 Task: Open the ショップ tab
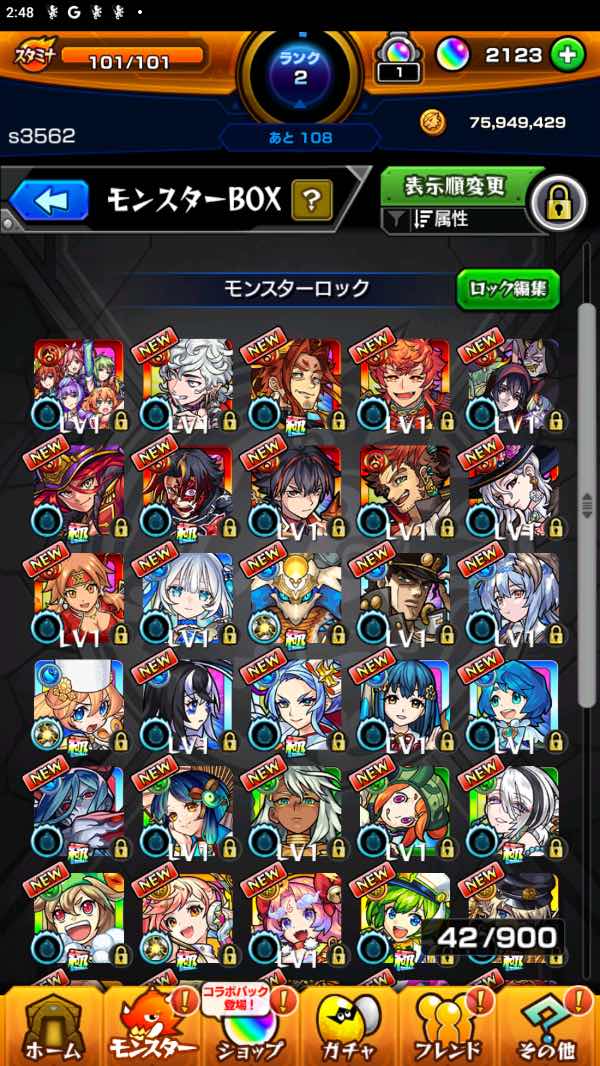pos(247,1025)
